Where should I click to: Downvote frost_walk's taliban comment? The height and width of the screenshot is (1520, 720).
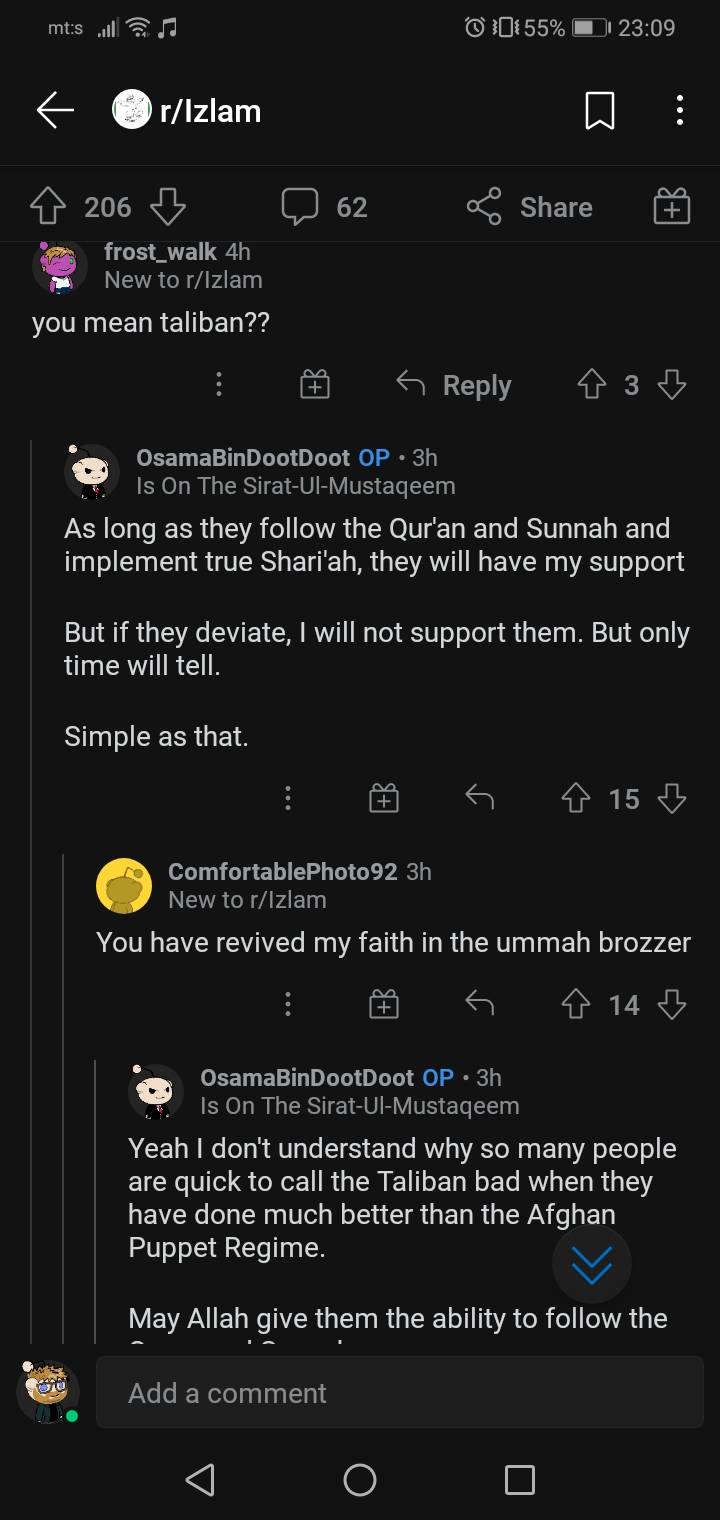coord(672,384)
